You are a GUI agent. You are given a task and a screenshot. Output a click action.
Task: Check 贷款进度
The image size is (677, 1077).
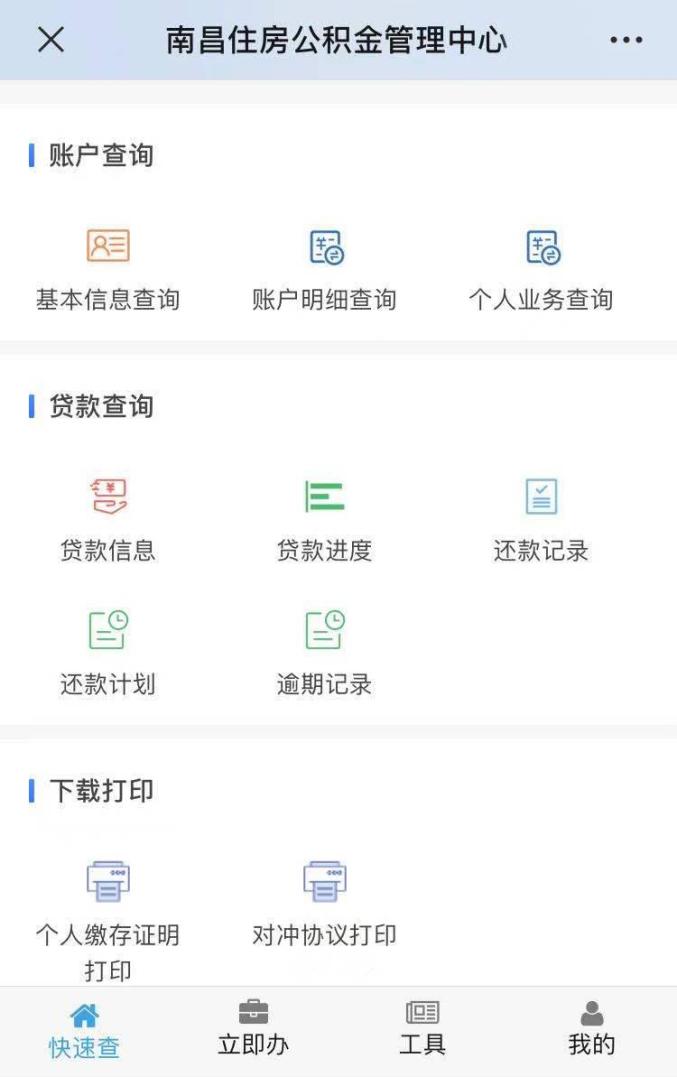(324, 520)
